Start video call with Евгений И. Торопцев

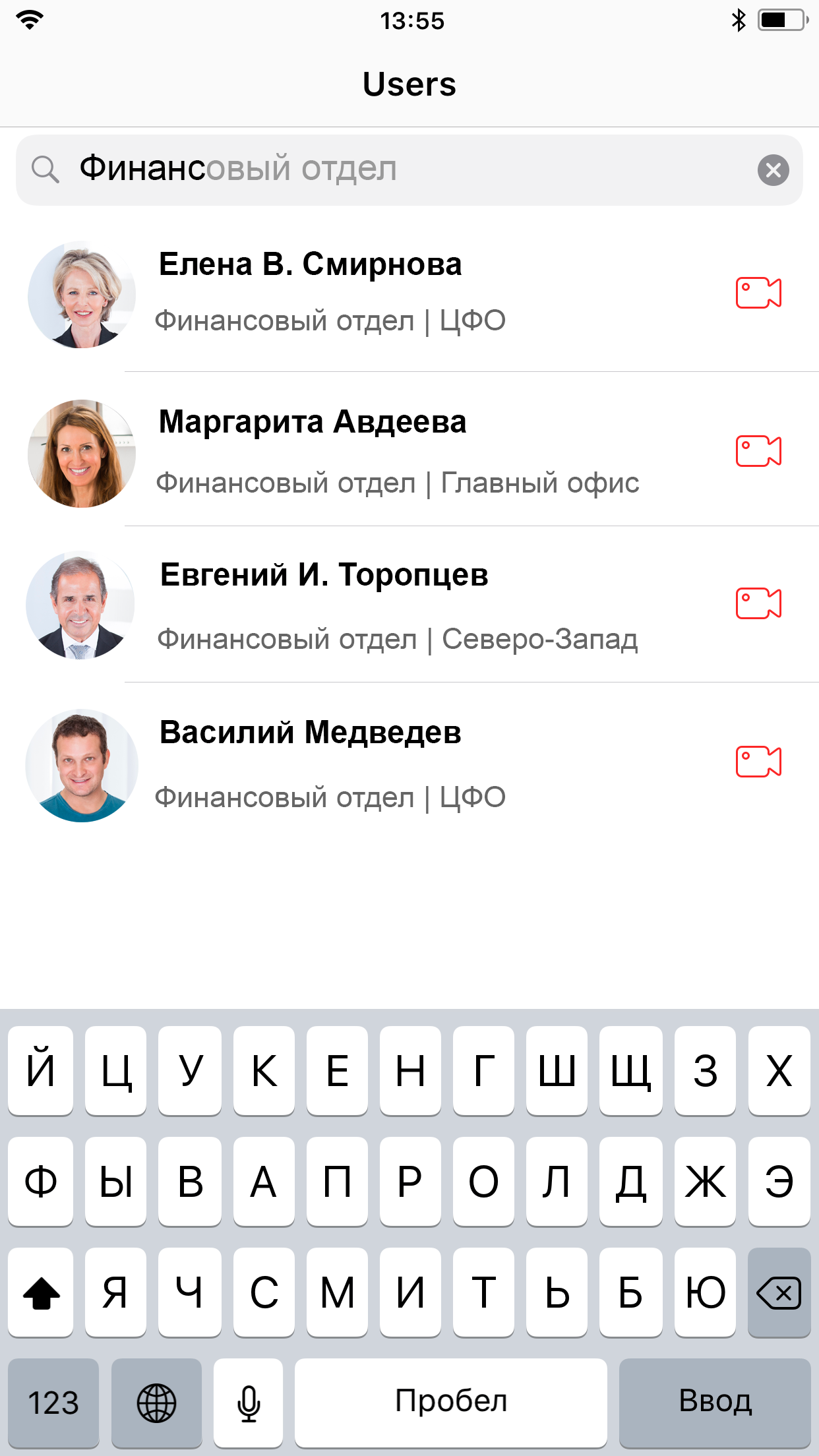coord(759,603)
